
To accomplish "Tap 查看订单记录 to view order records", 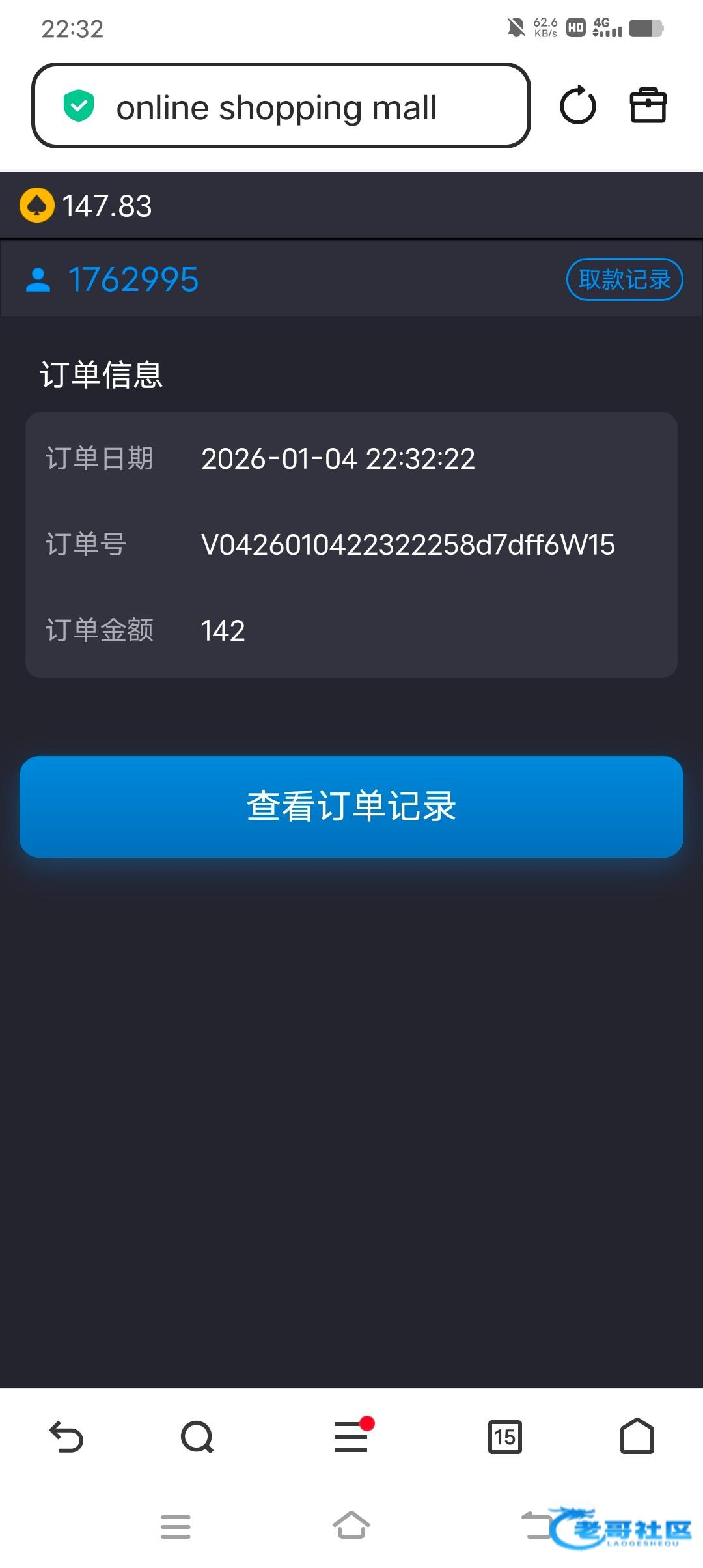I will pyautogui.click(x=351, y=806).
